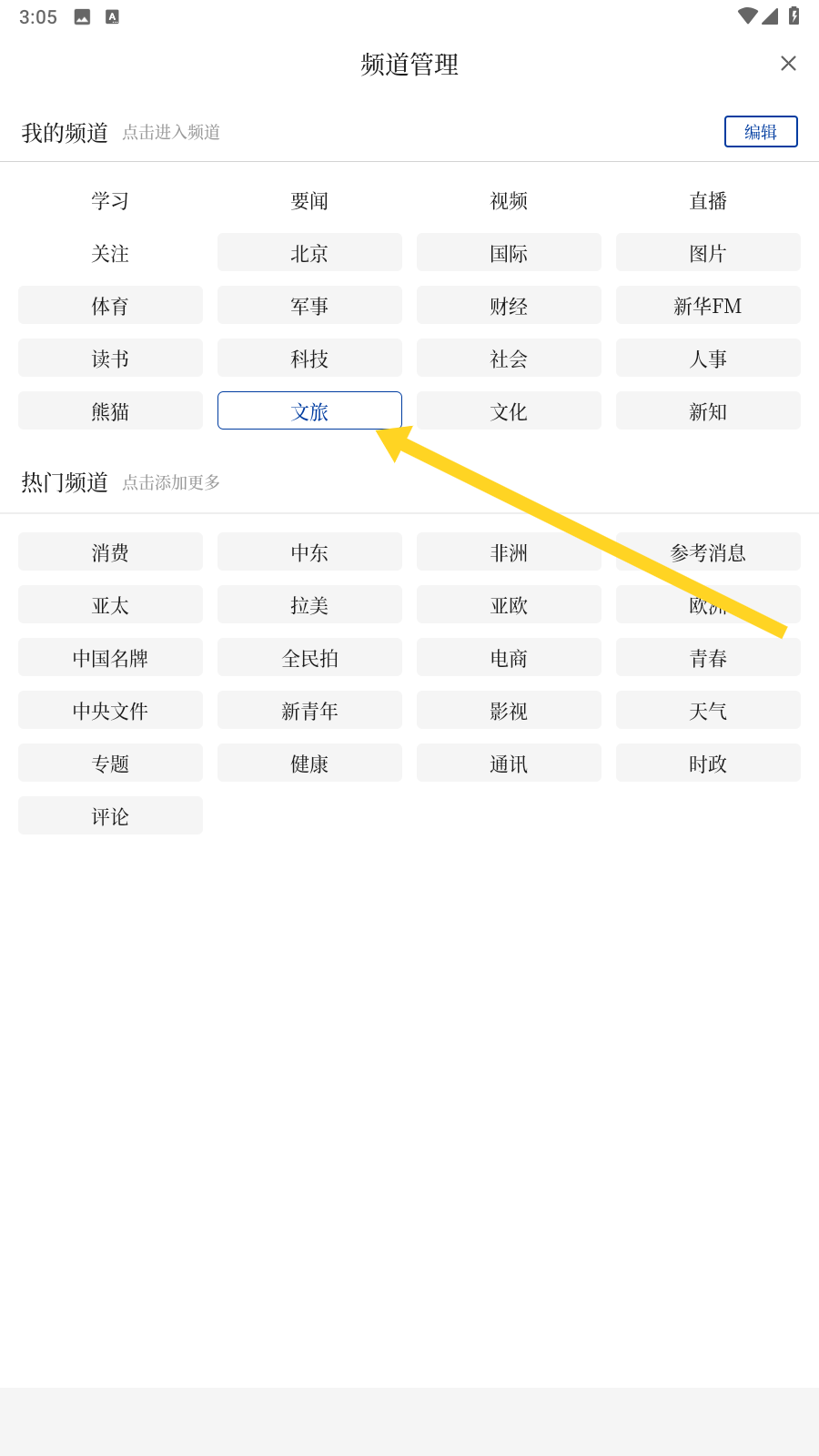This screenshot has height=1456, width=819.
Task: Add the 天气 channel
Action: click(708, 711)
